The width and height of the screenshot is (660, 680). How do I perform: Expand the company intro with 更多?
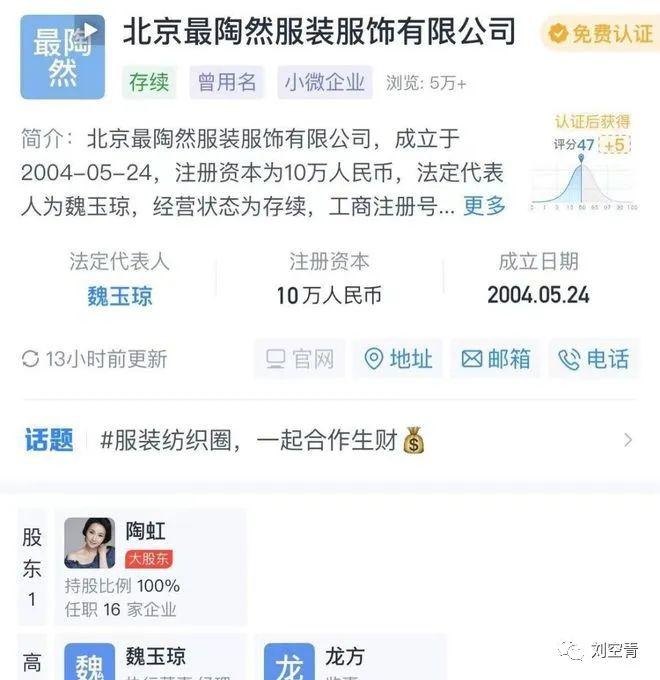coord(484,206)
